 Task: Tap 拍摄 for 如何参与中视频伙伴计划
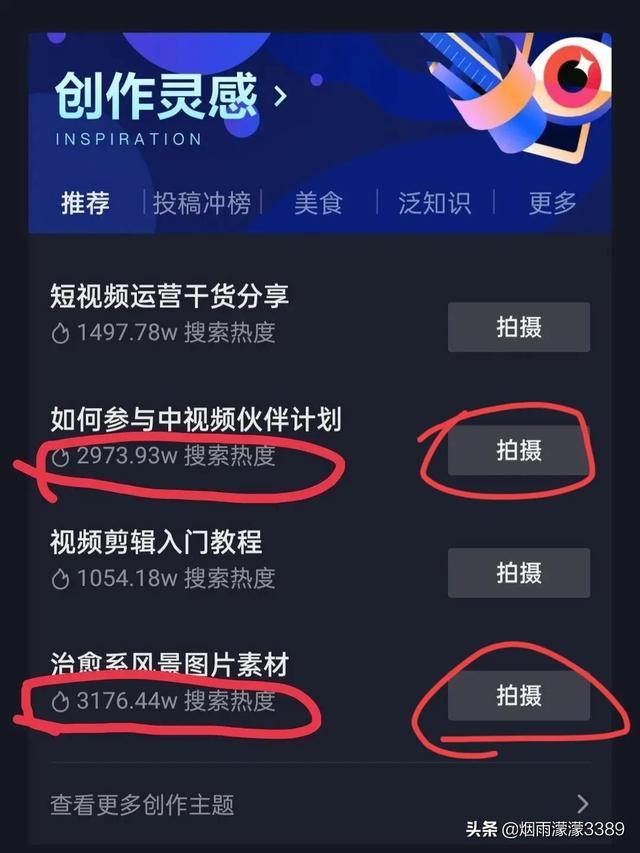click(x=518, y=450)
